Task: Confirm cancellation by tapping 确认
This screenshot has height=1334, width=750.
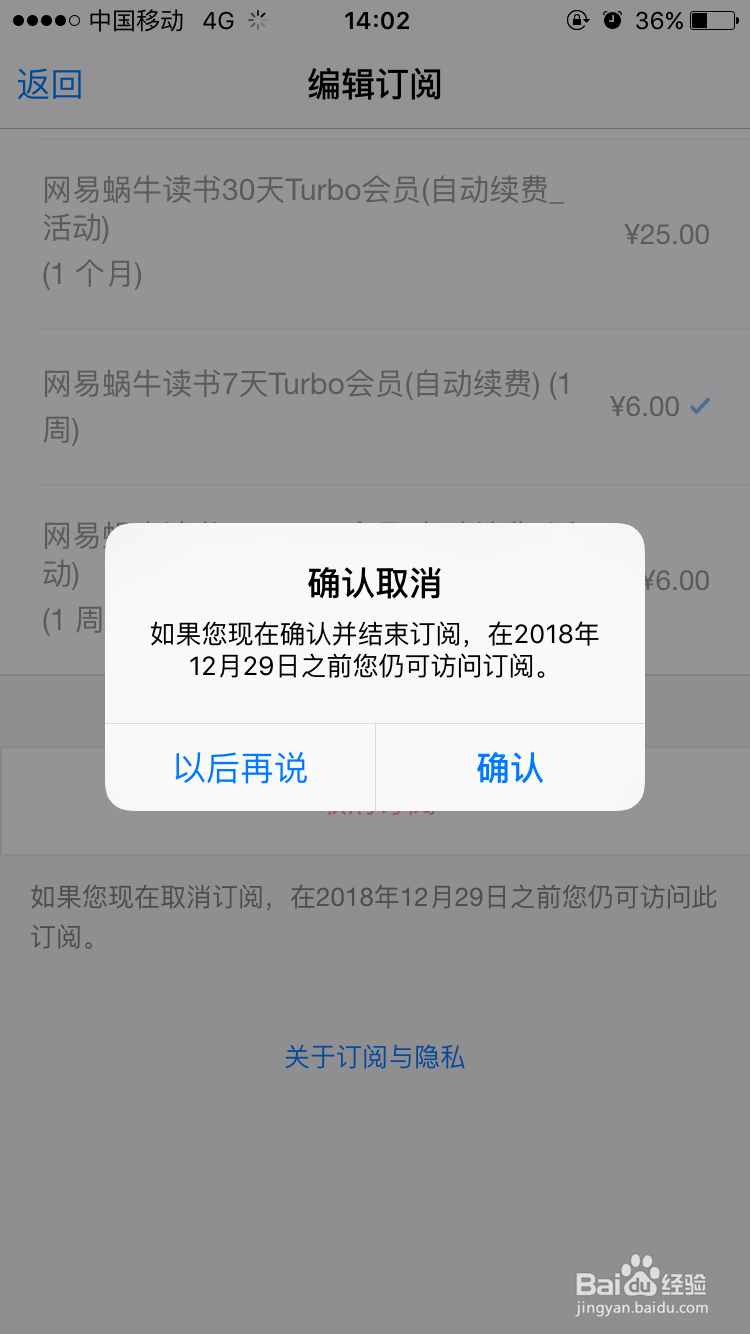Action: tap(510, 768)
